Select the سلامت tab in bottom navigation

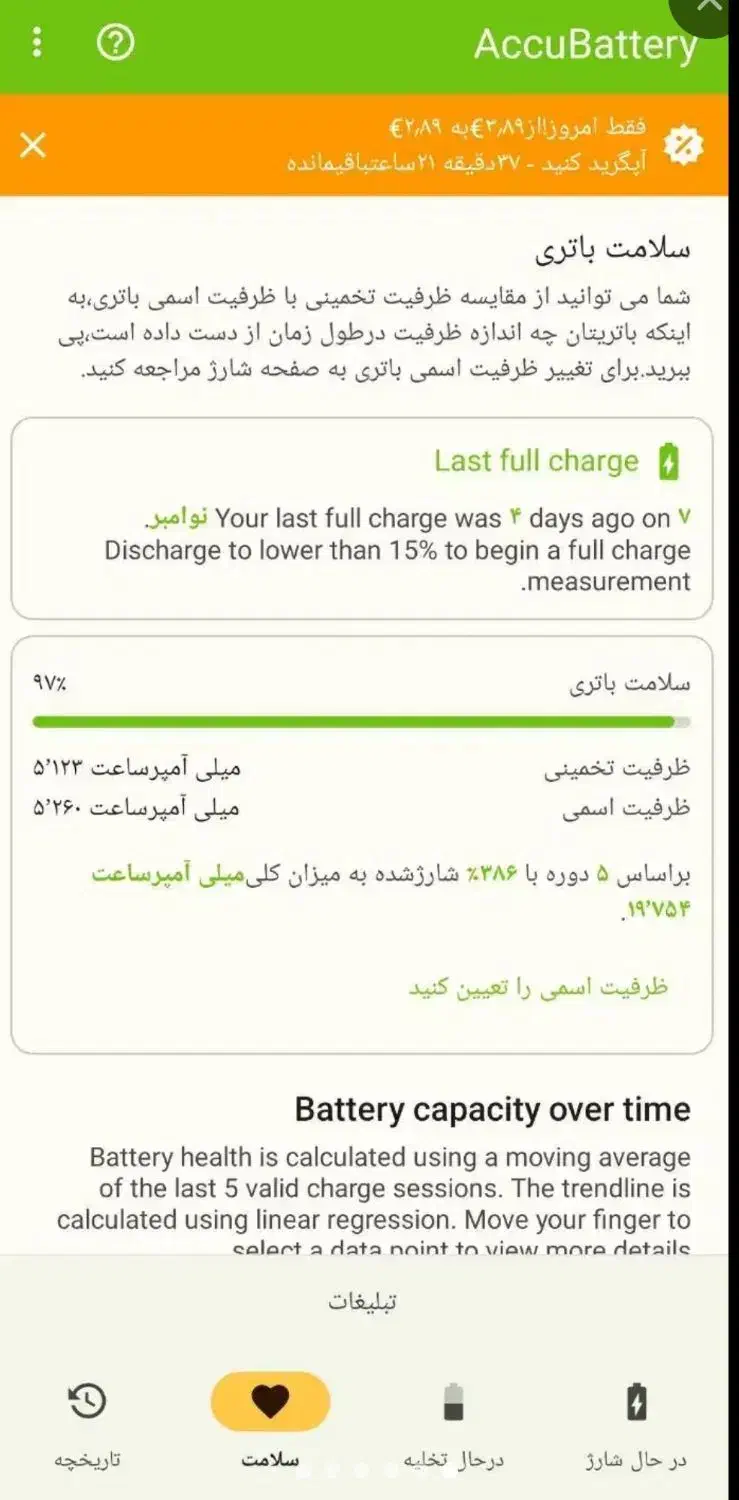(x=271, y=1458)
